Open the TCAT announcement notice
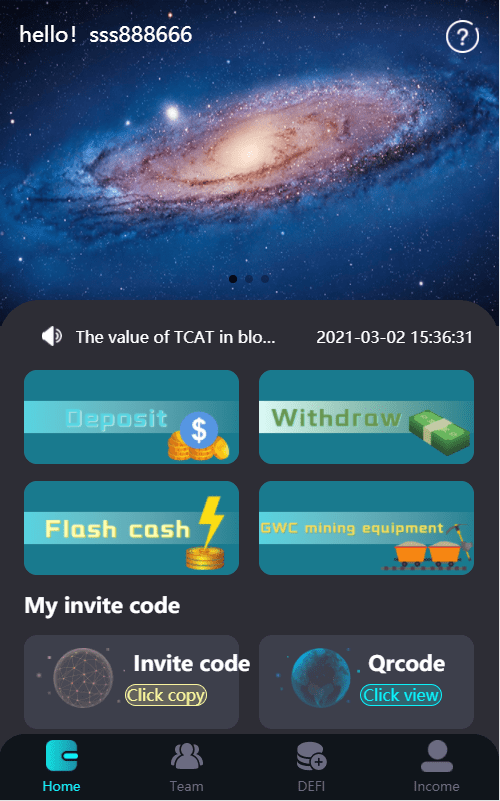The image size is (500, 801). click(175, 337)
